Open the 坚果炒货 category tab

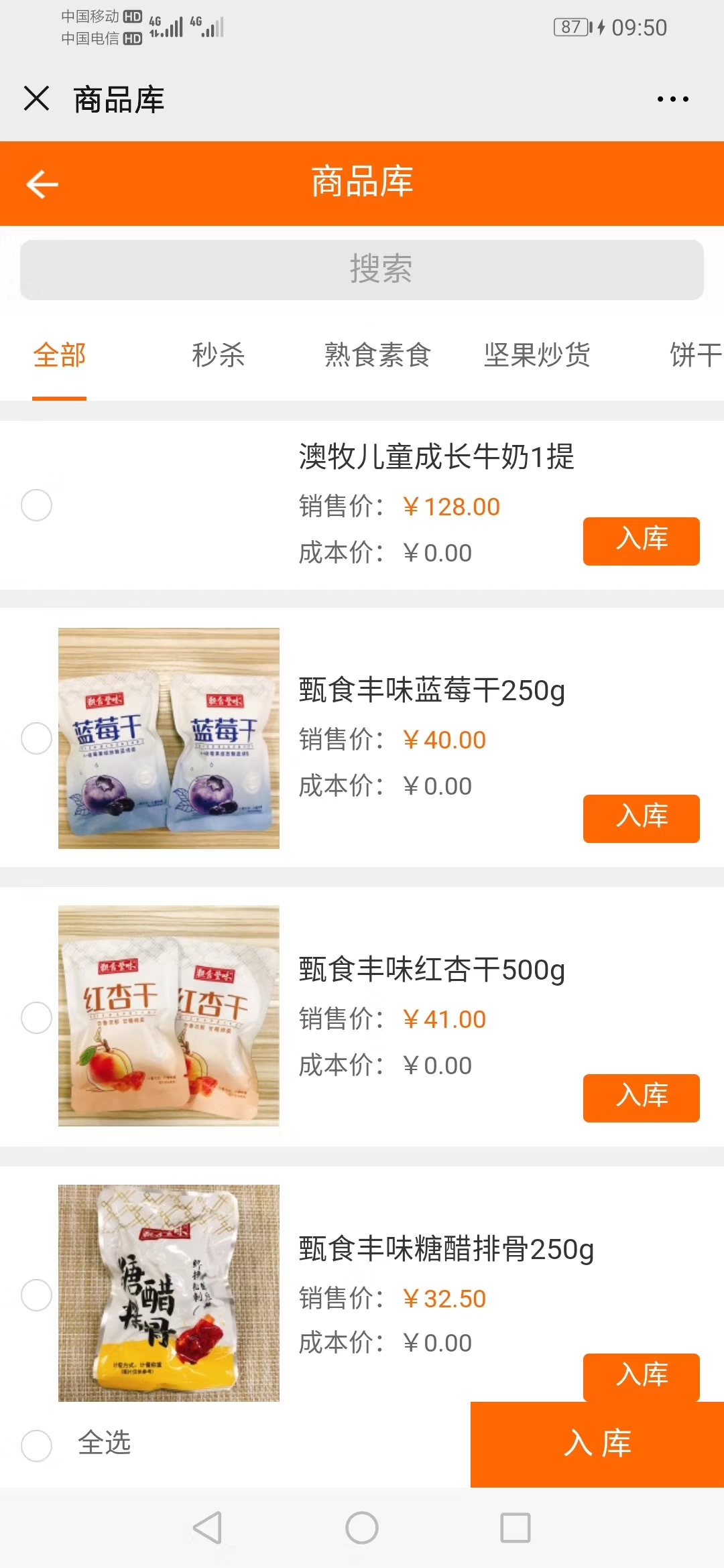[x=537, y=355]
